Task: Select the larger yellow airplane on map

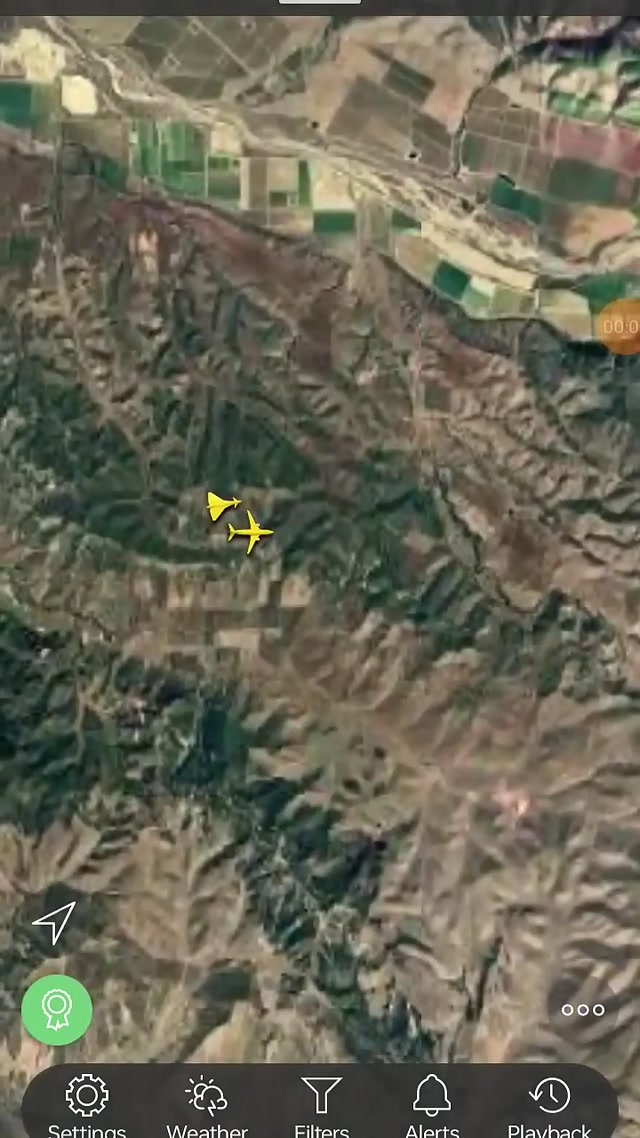Action: 251,533
